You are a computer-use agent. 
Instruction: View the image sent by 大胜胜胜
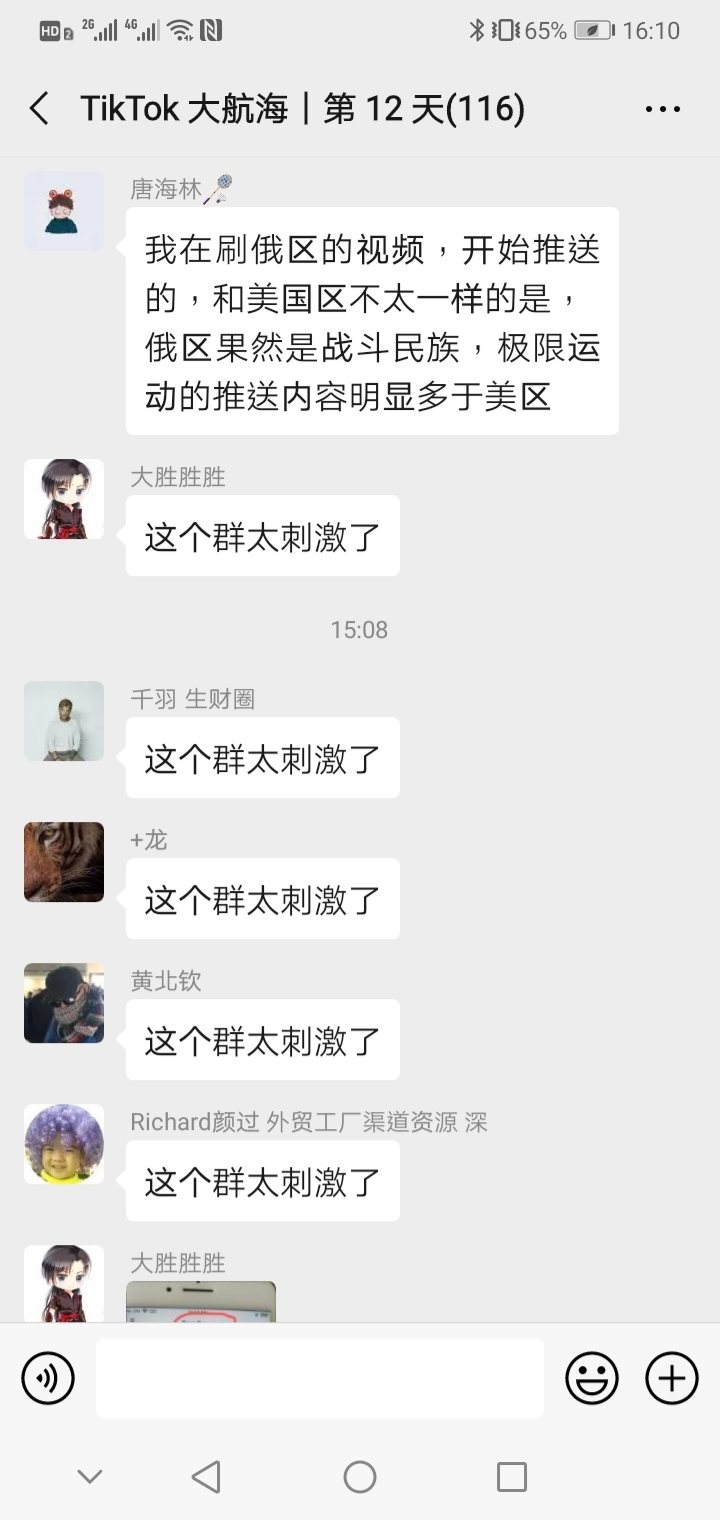click(200, 1302)
